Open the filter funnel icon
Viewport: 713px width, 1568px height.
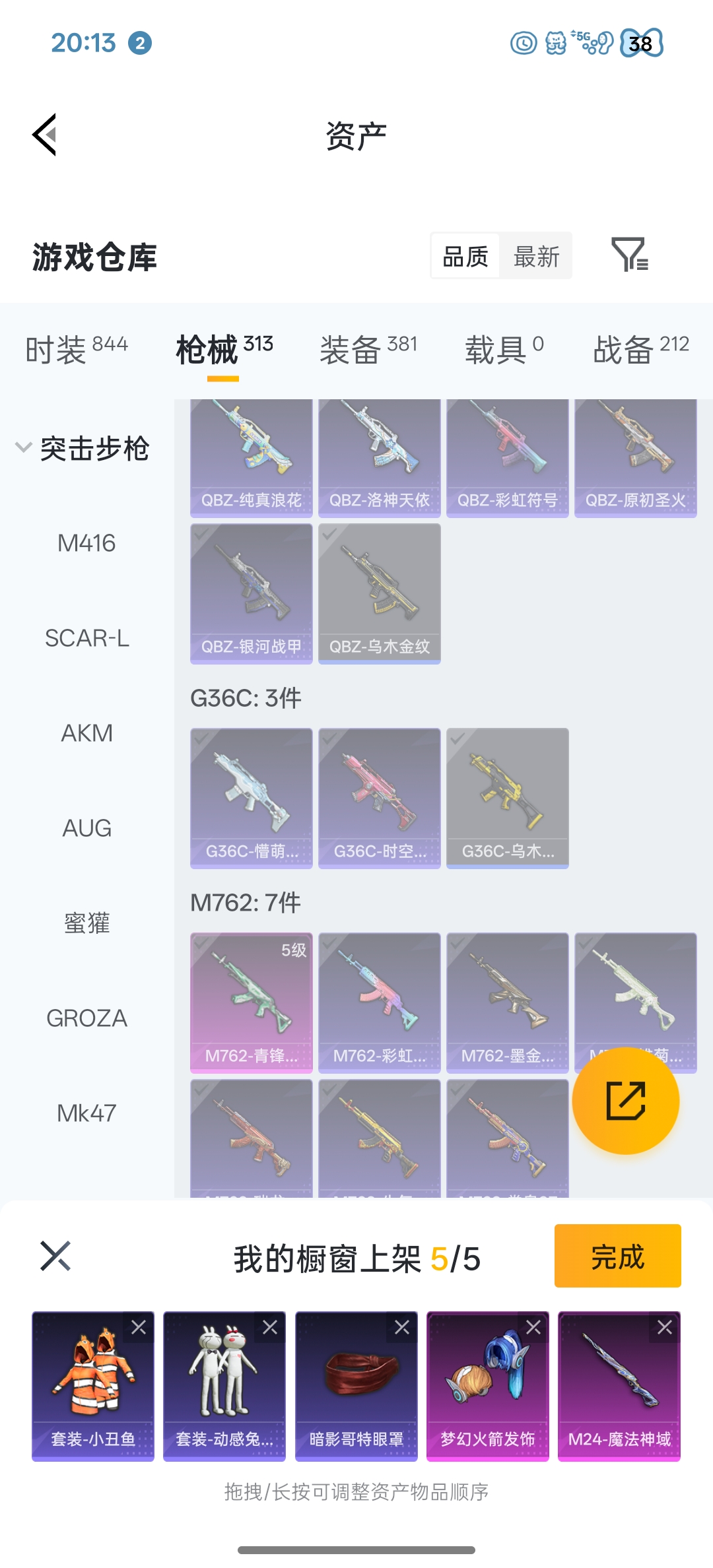(629, 255)
